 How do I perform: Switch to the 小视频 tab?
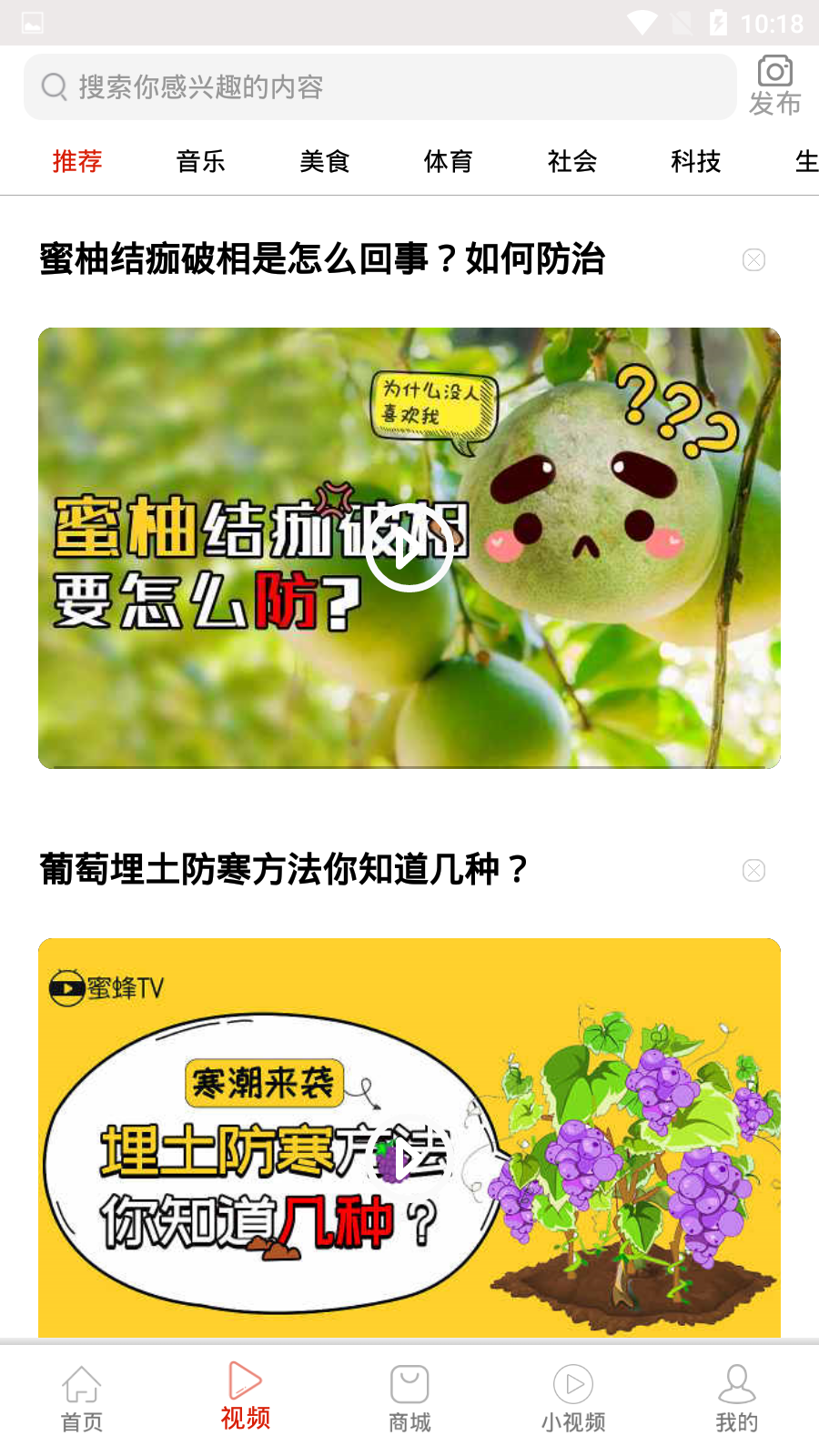click(x=573, y=1400)
